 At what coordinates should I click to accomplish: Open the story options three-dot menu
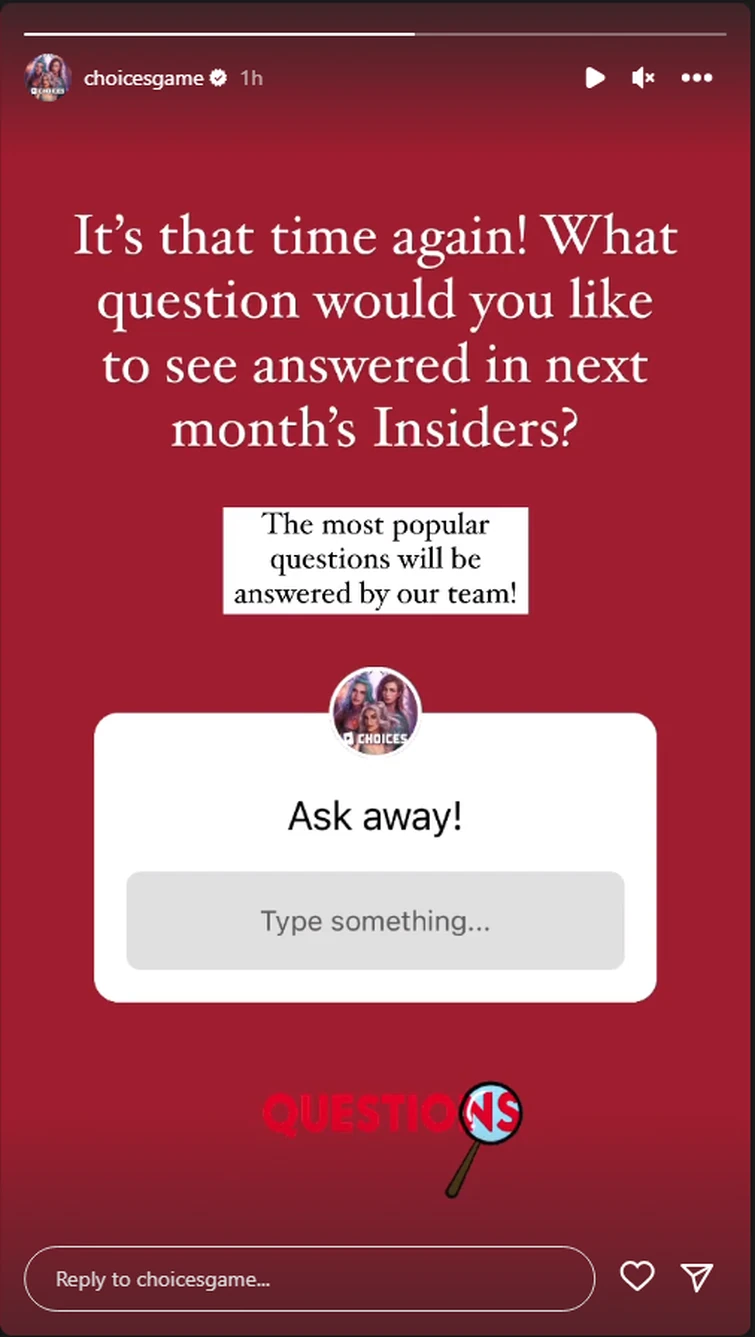(x=696, y=78)
